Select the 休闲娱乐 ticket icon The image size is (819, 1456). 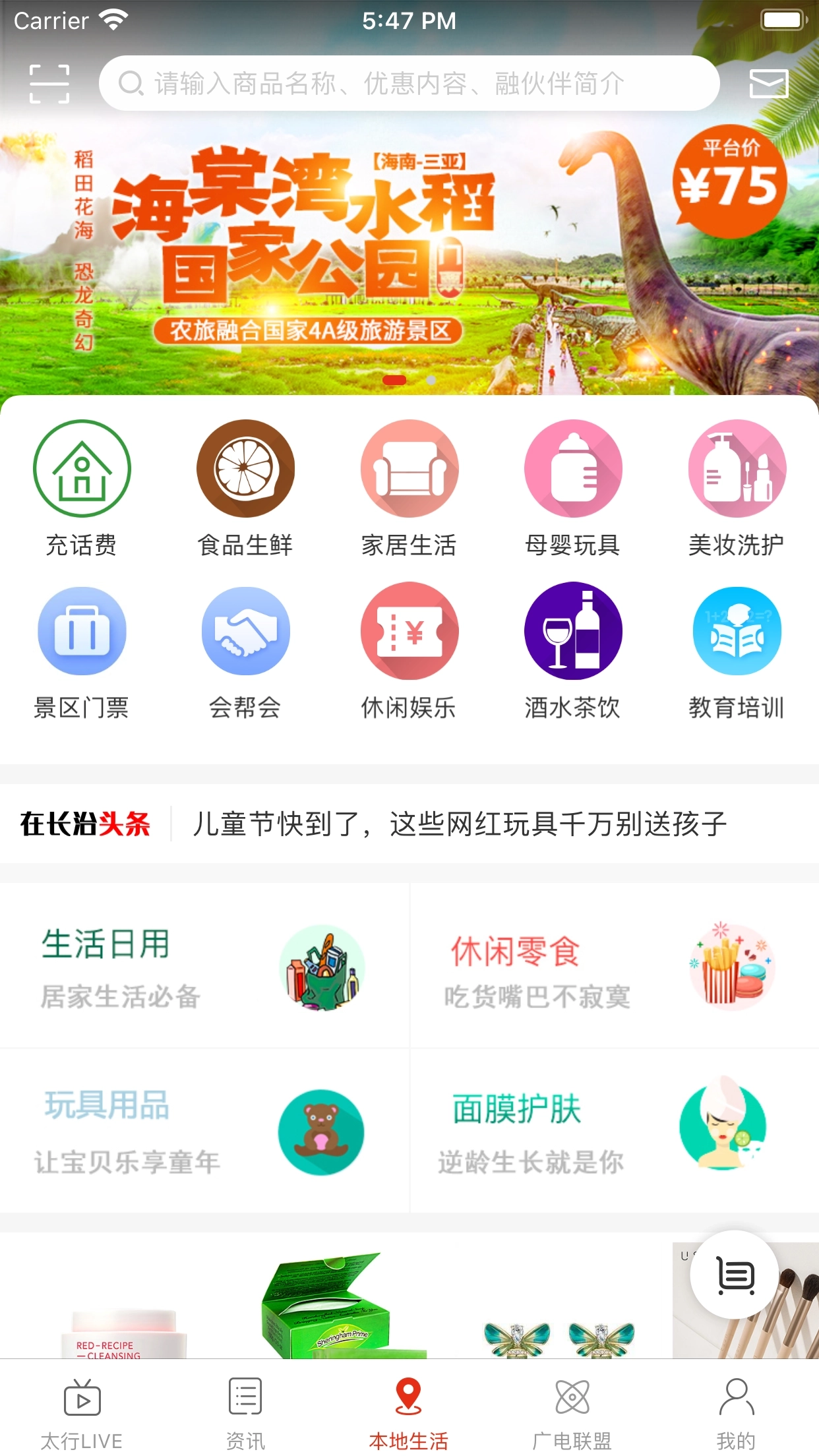(x=409, y=631)
